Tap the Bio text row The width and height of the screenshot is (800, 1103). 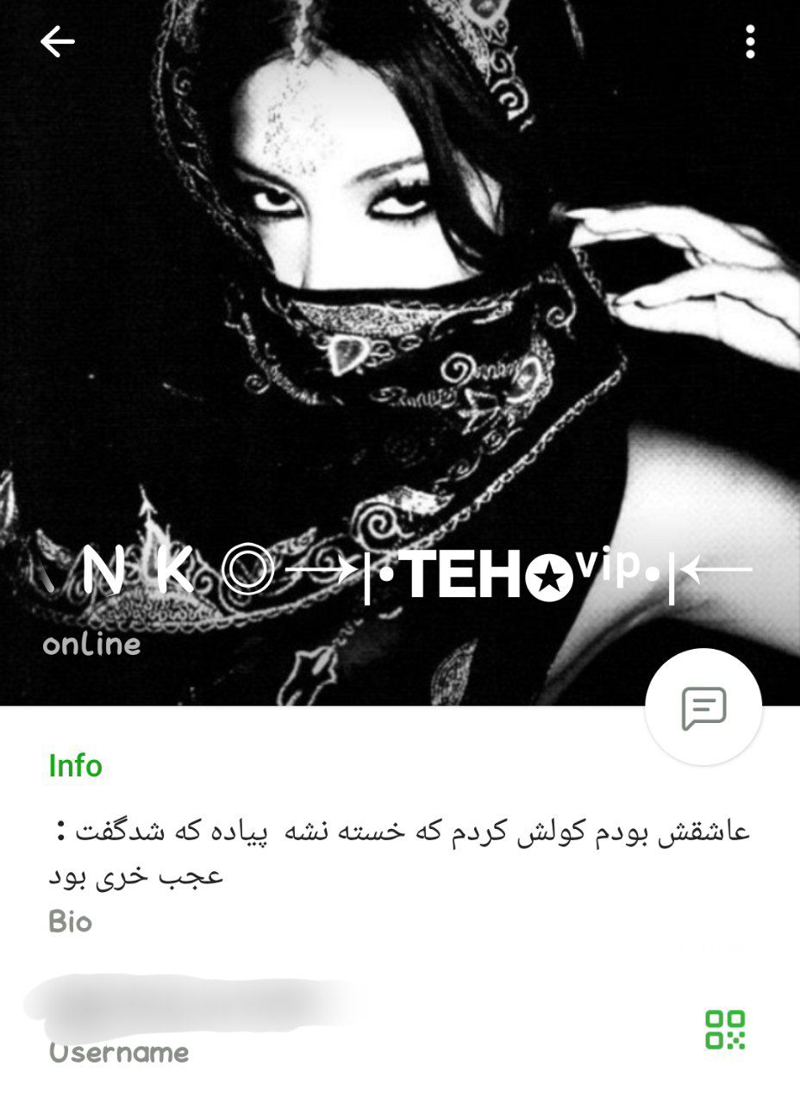[x=400, y=853]
